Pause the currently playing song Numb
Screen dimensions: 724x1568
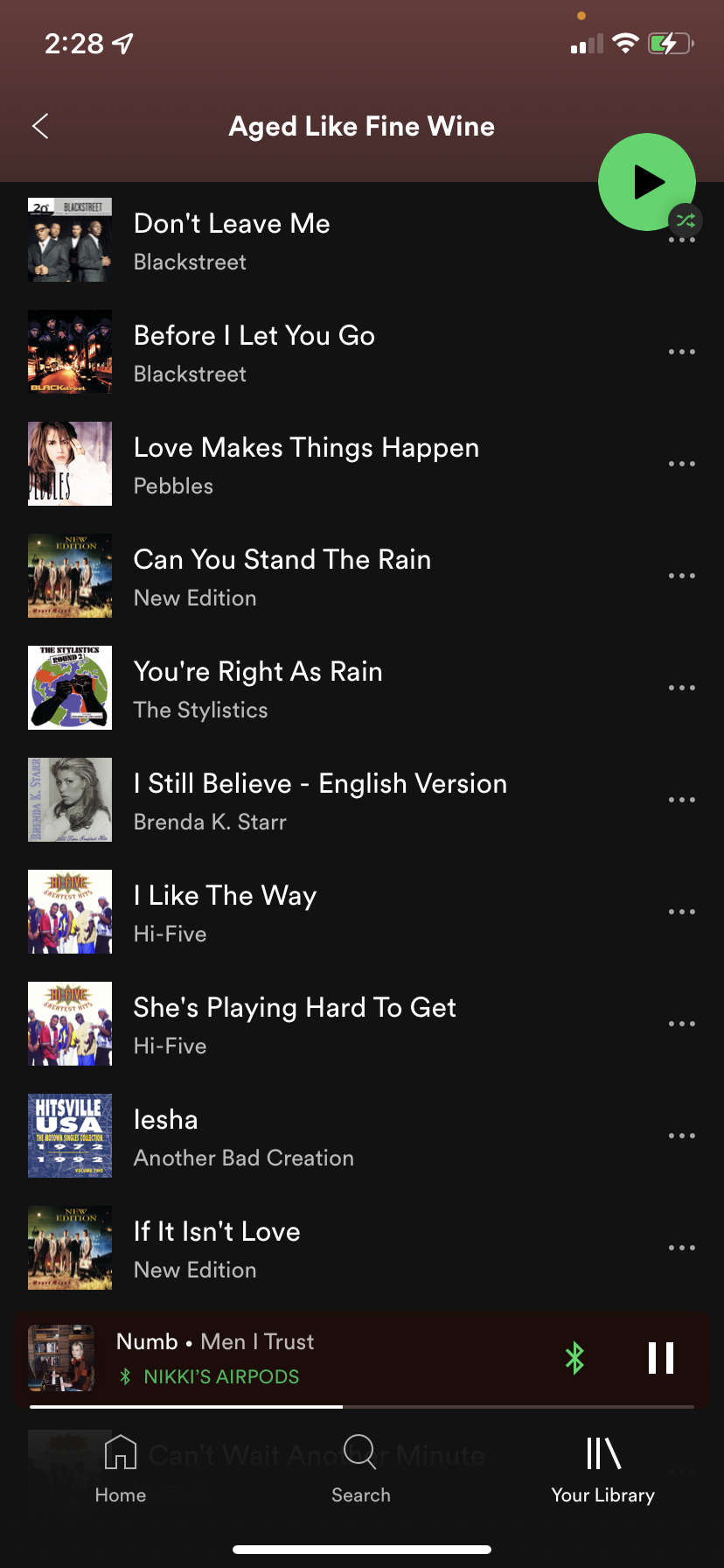[x=661, y=1358]
